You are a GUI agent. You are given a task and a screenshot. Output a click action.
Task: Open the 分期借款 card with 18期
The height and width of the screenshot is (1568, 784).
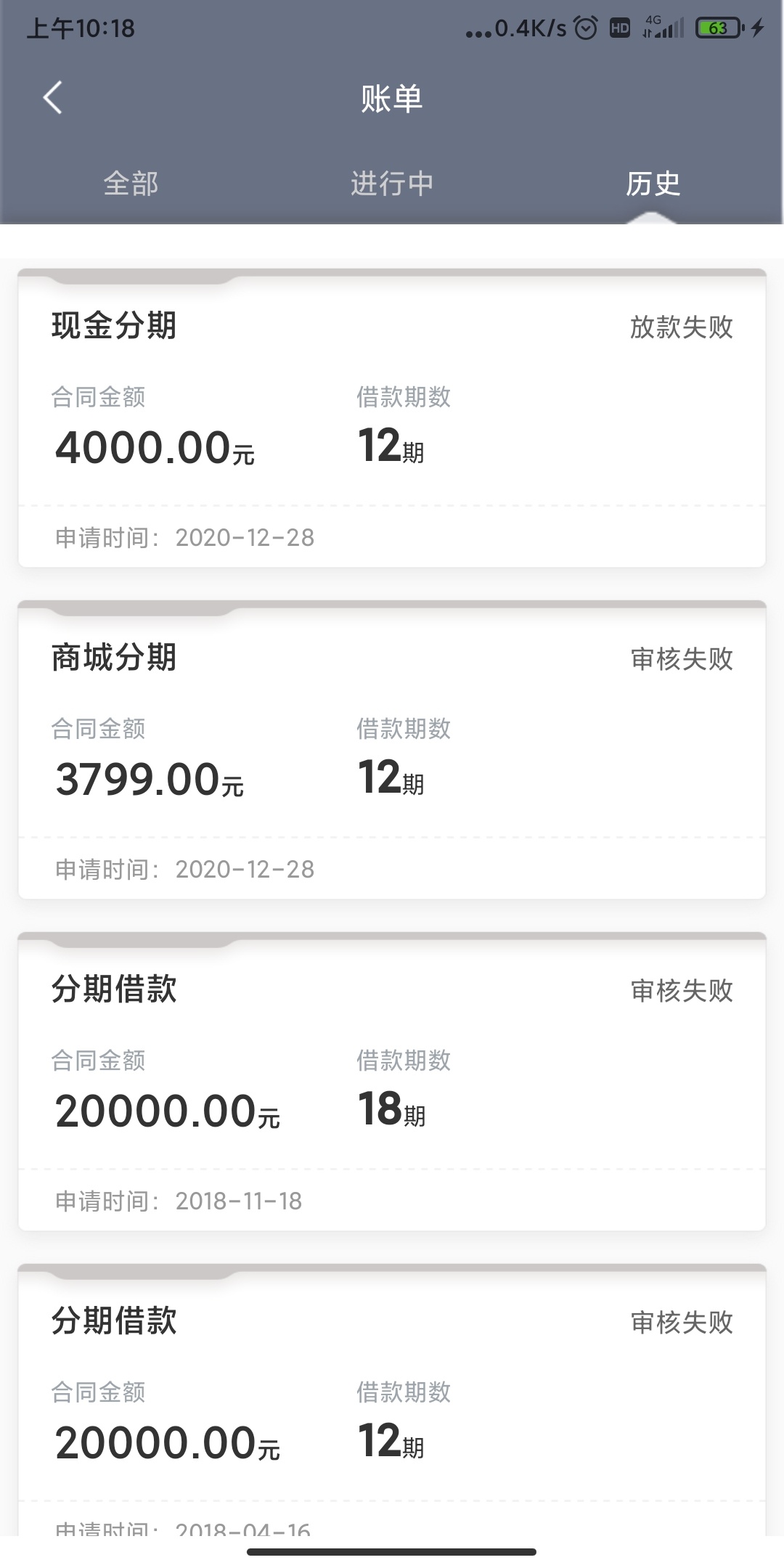click(x=392, y=1082)
